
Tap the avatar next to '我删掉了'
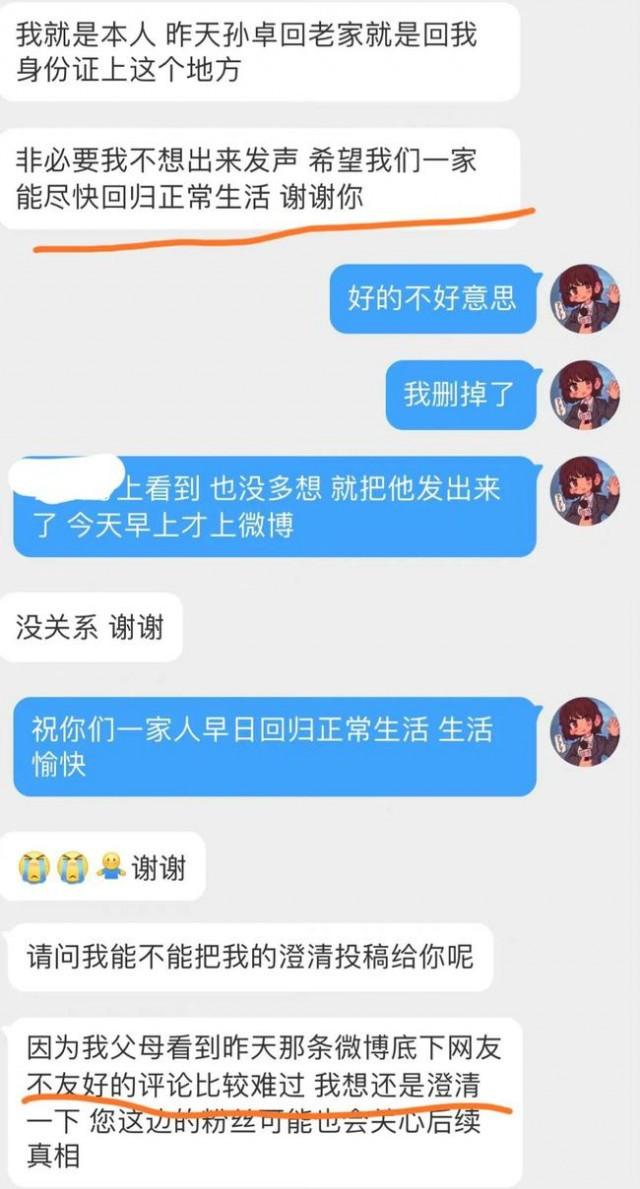585,394
